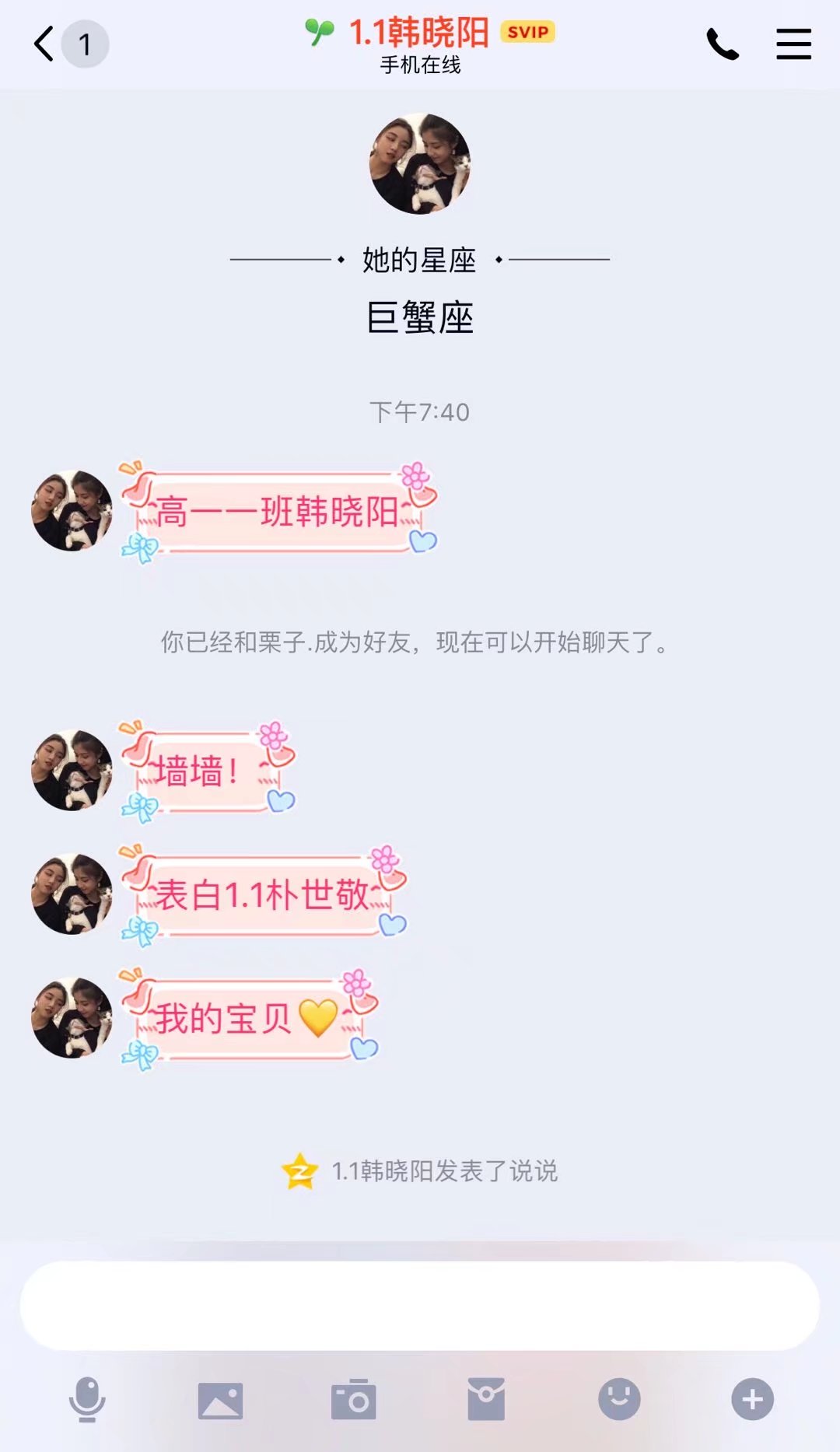840x1452 pixels.
Task: Send a red packet
Action: pos(486,1399)
